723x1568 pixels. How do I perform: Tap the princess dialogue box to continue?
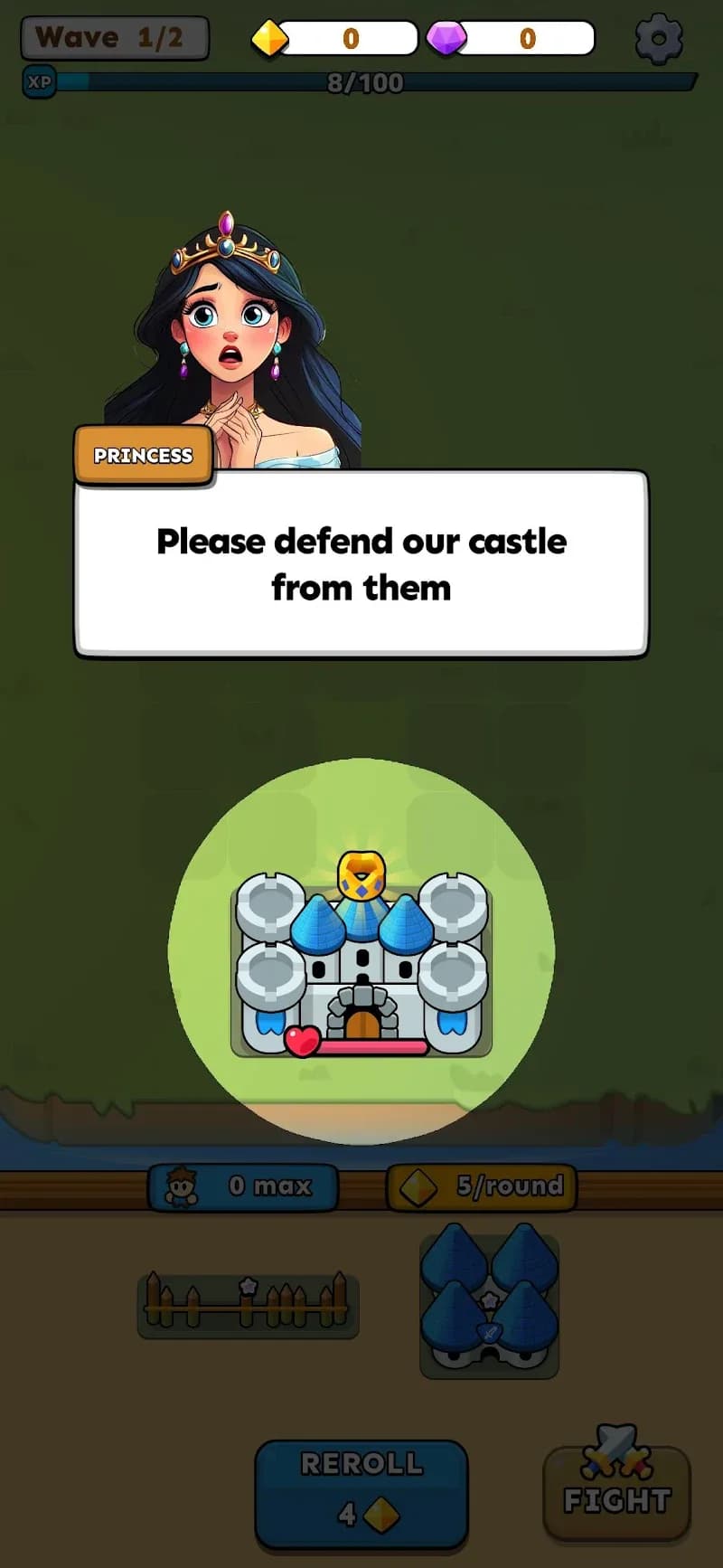[361, 564]
